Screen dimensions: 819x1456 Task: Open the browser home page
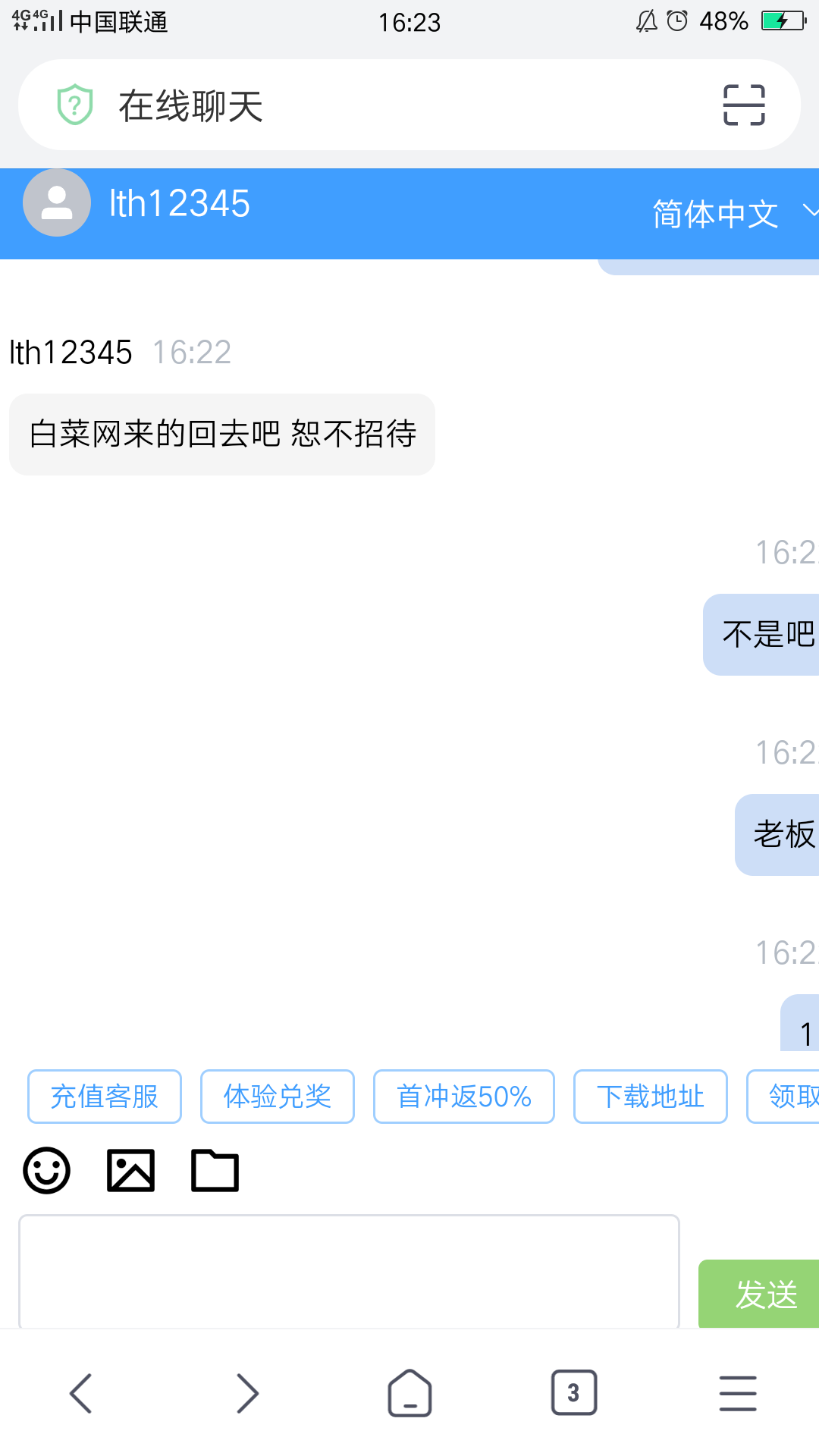[x=409, y=1393]
